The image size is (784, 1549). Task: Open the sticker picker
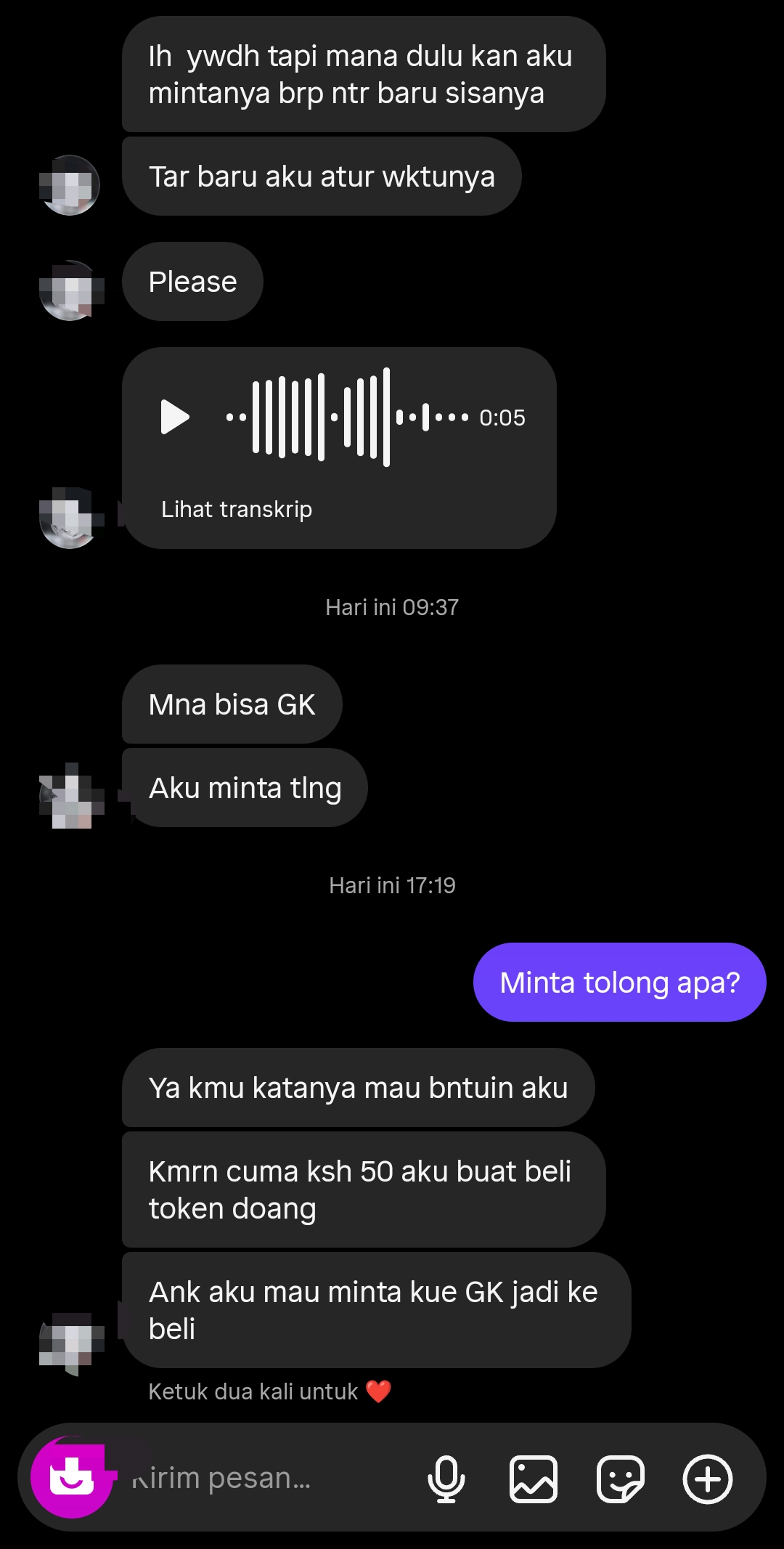click(620, 1479)
